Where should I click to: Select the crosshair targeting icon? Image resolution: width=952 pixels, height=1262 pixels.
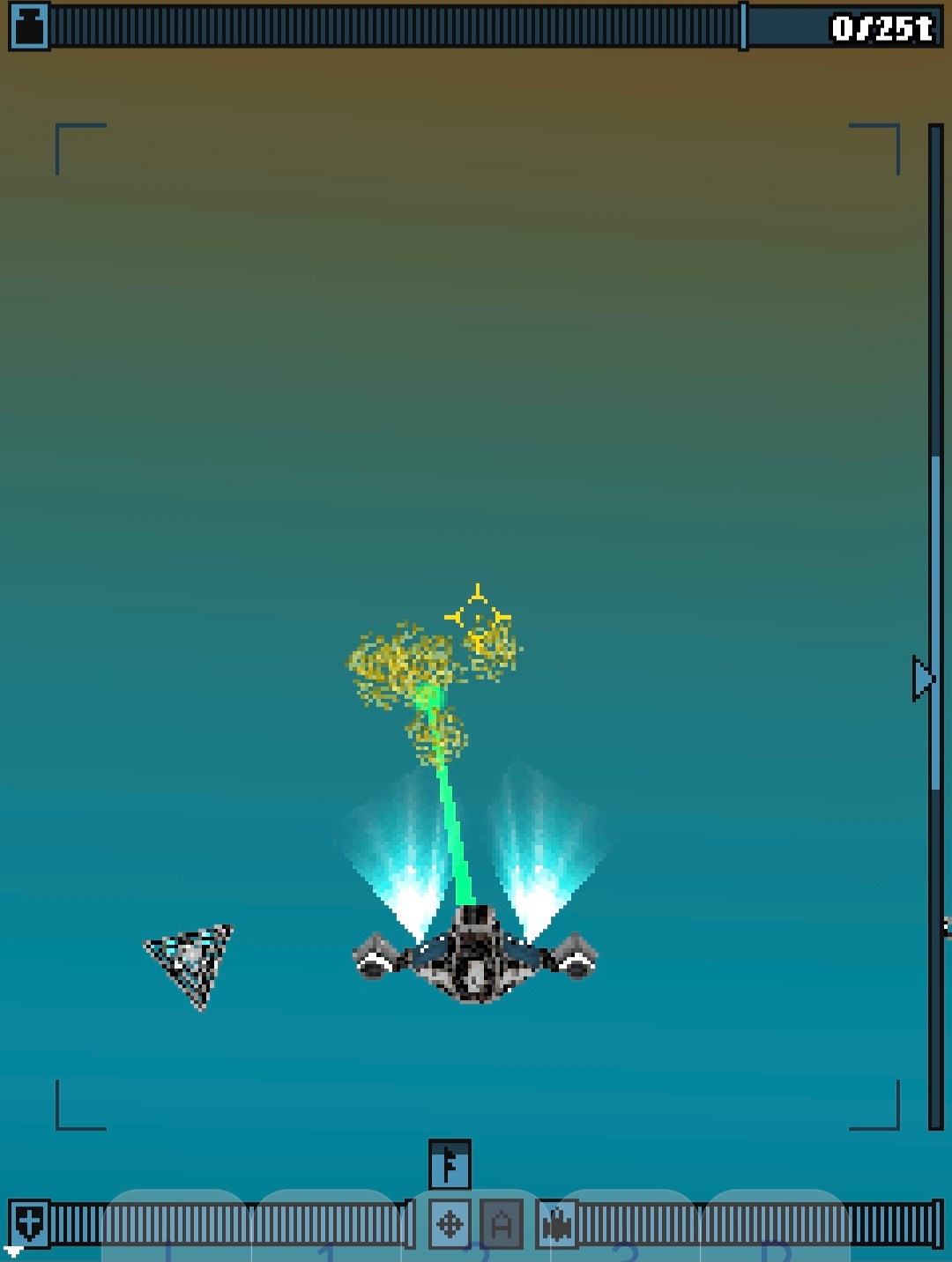coord(450,1224)
